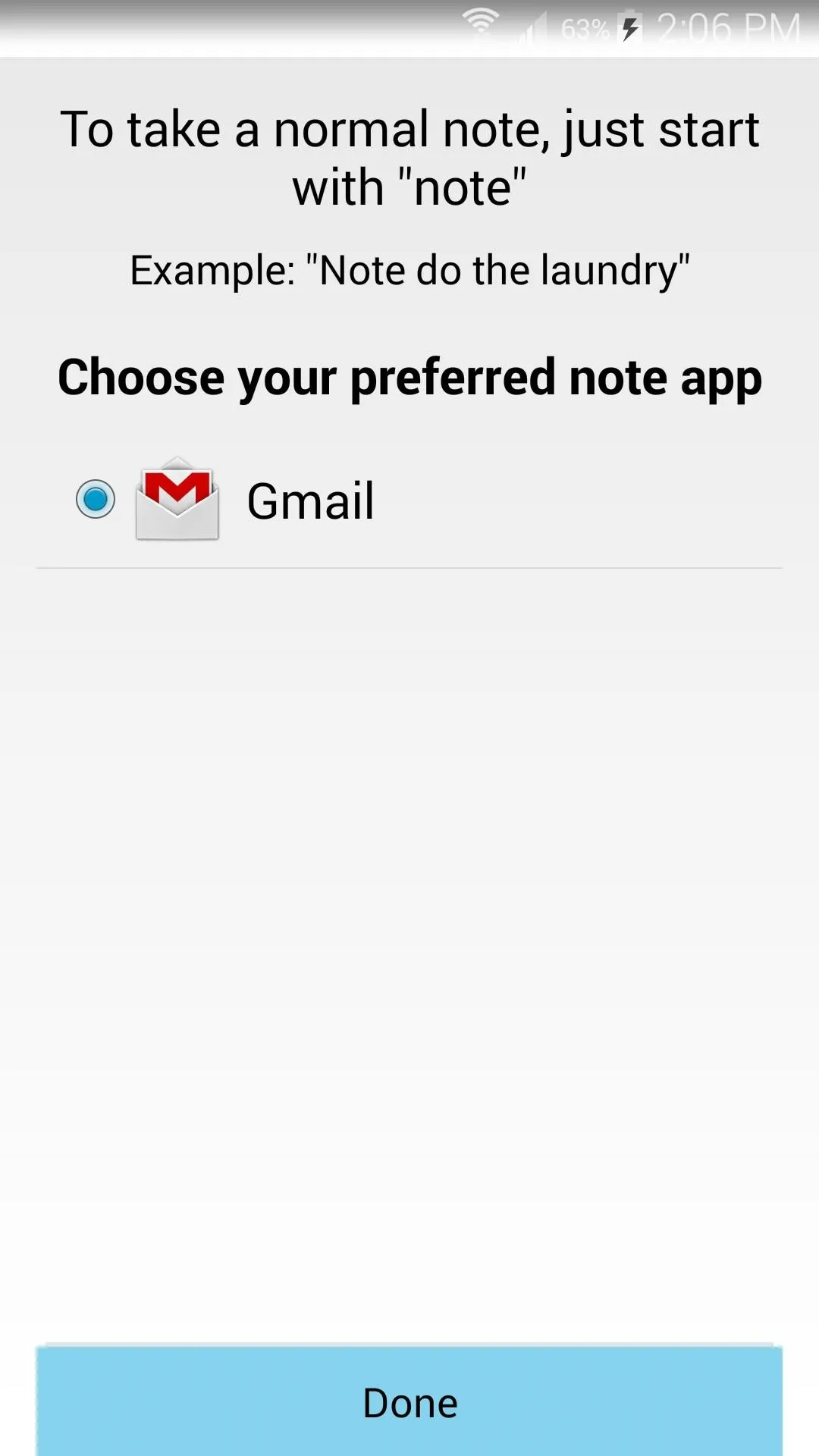
Task: Confirm with the Done button
Action: click(409, 1401)
